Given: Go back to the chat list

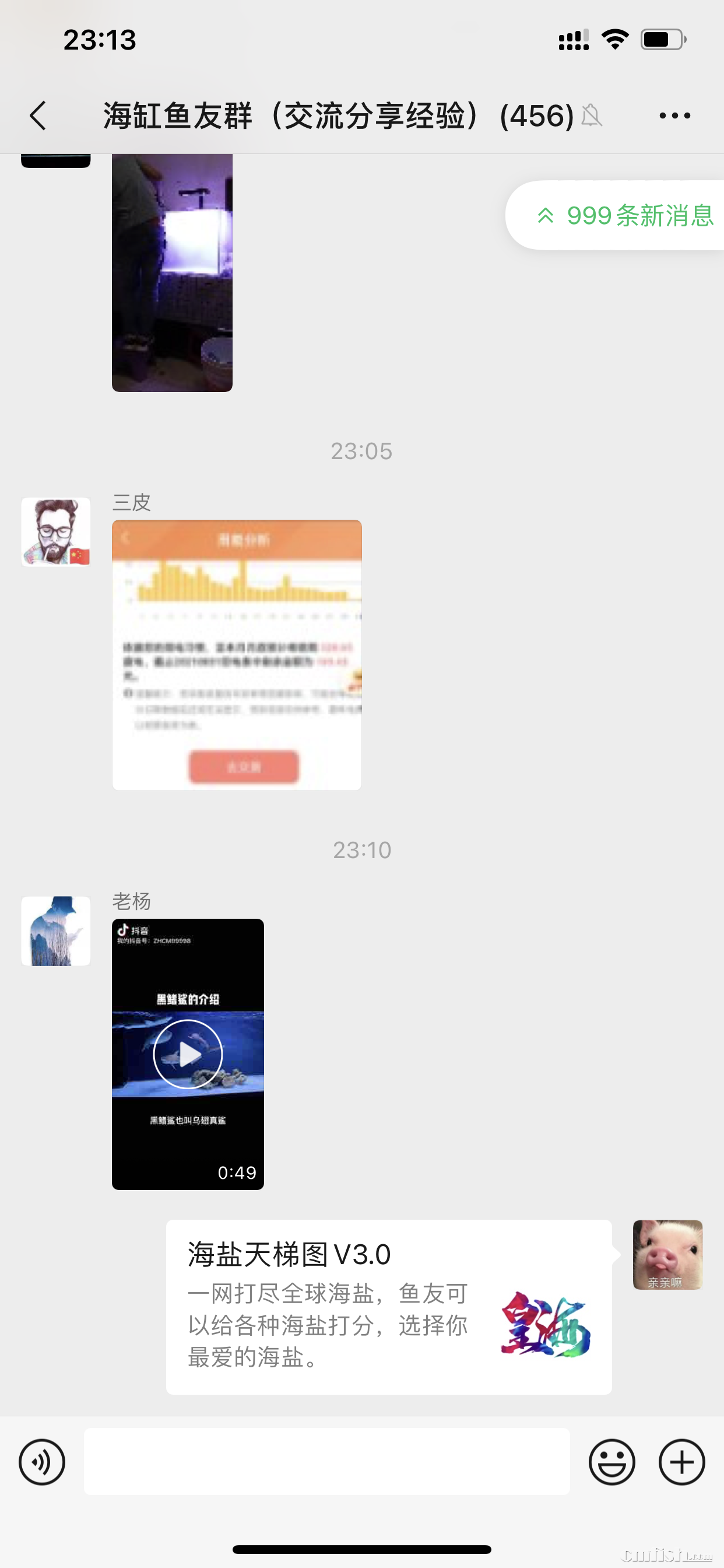Looking at the screenshot, I should pos(38,116).
